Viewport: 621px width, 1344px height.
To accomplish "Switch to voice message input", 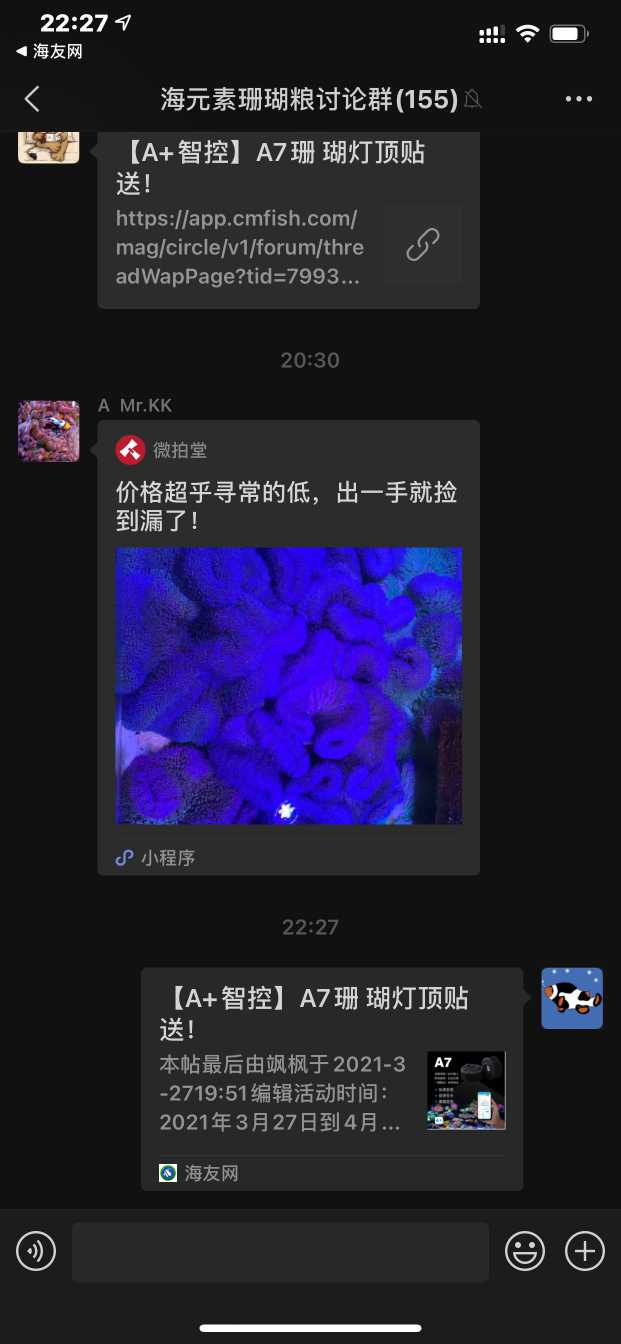I will (x=36, y=1251).
